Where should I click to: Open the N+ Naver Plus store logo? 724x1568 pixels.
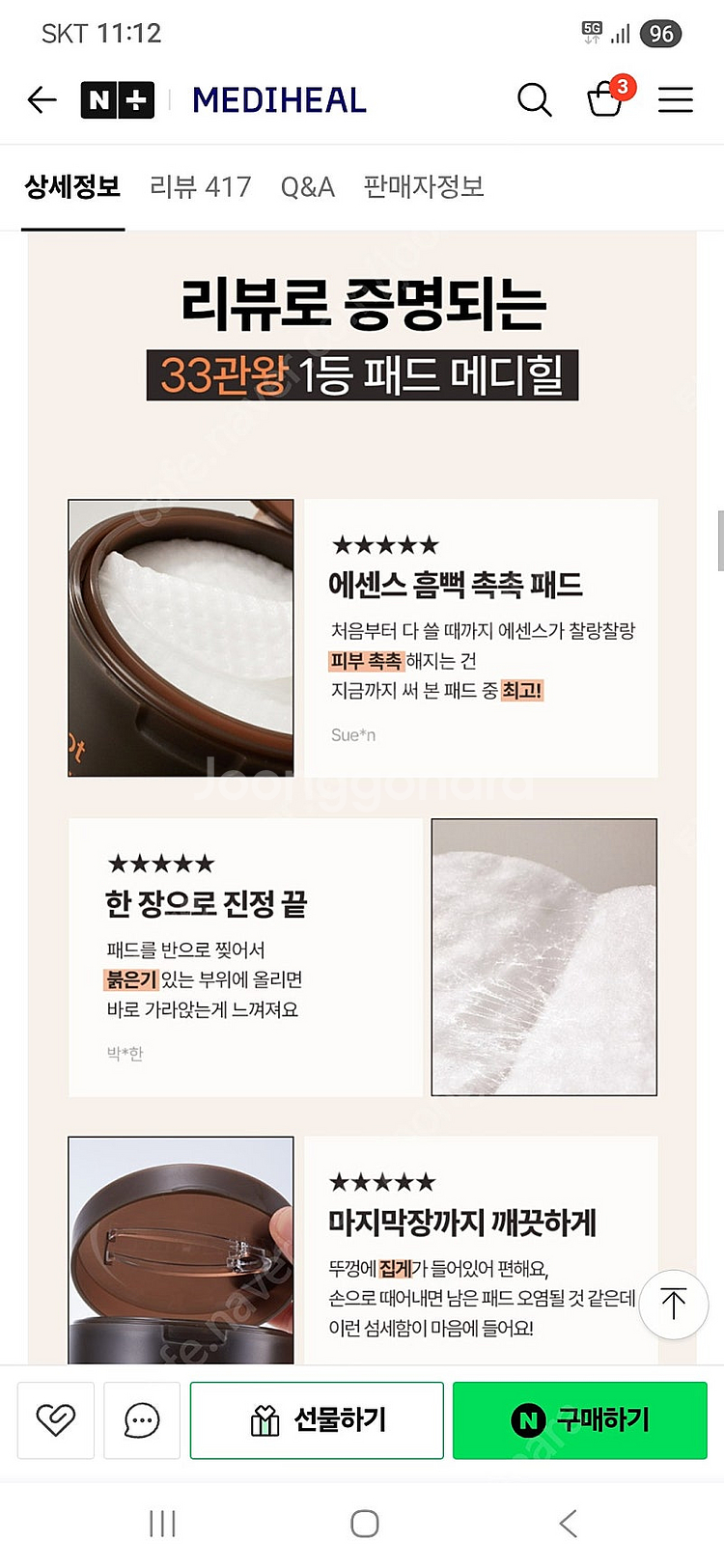[118, 99]
